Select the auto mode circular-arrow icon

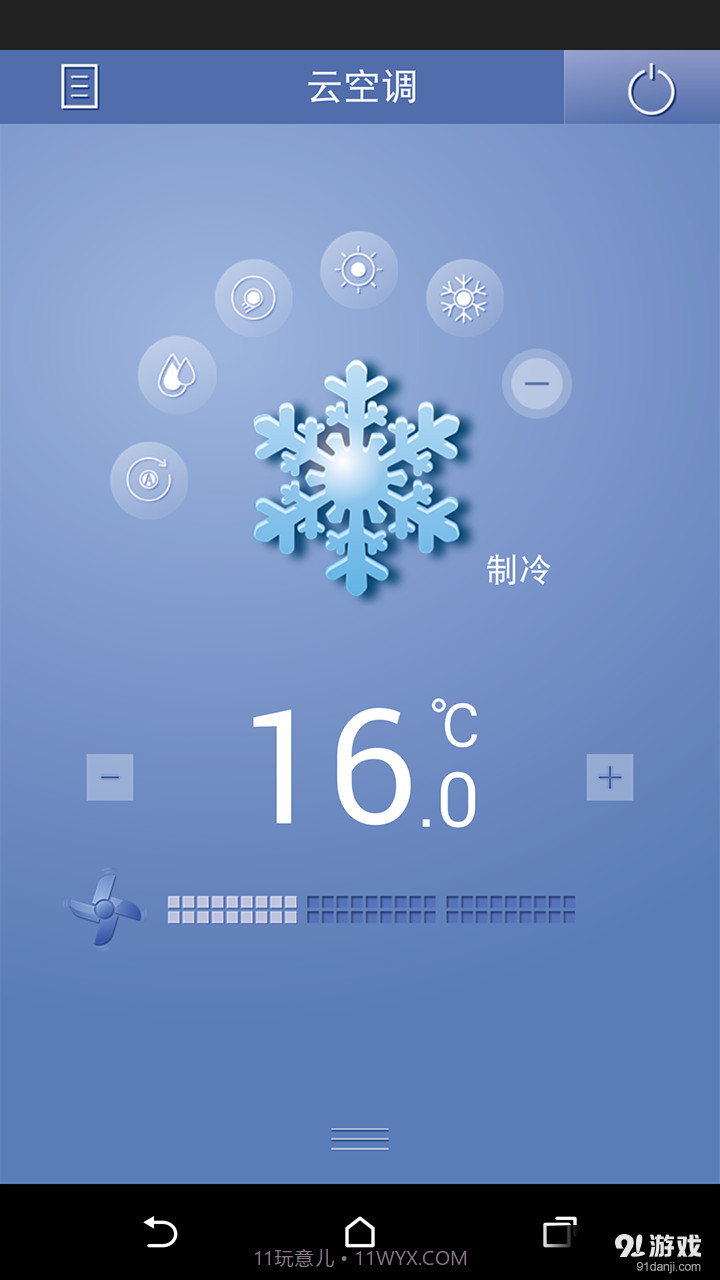149,480
